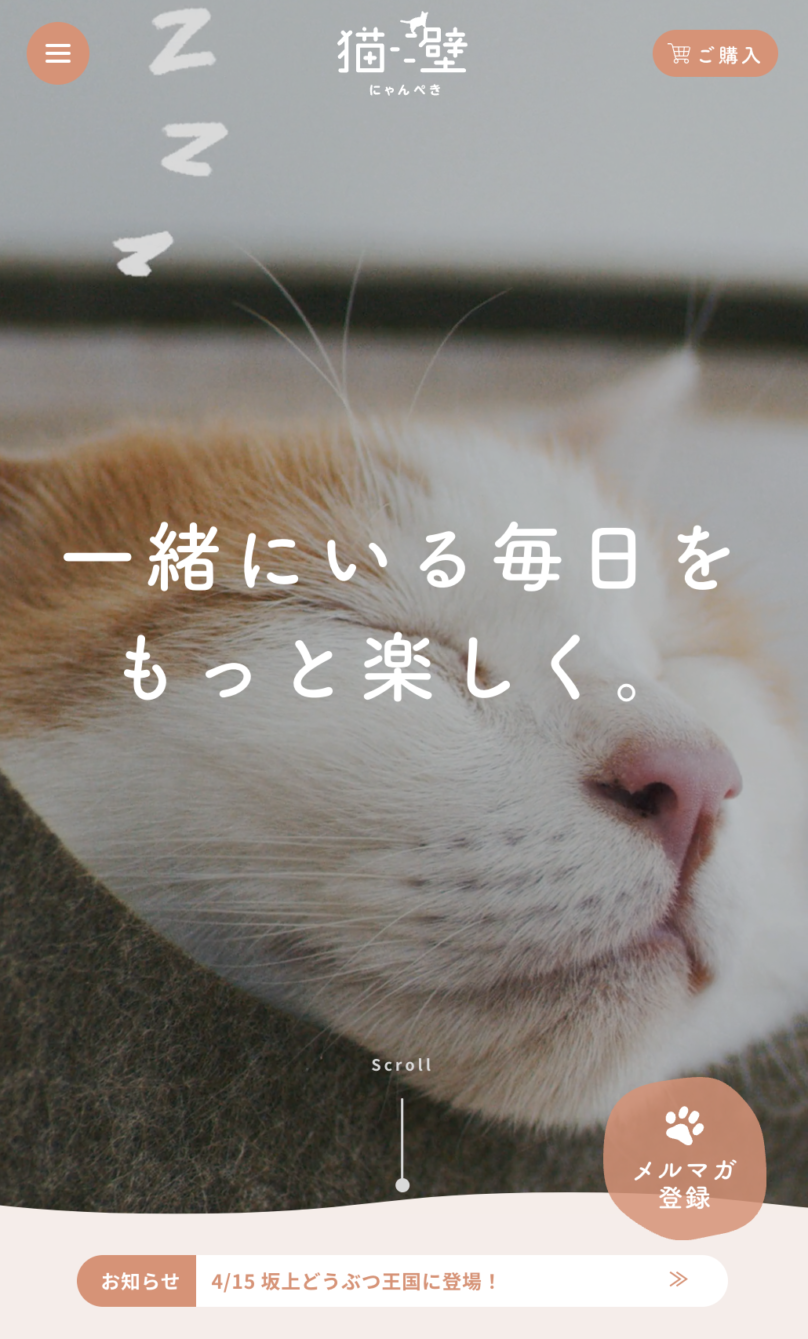Go to home via 猫壁 logo

(402, 53)
